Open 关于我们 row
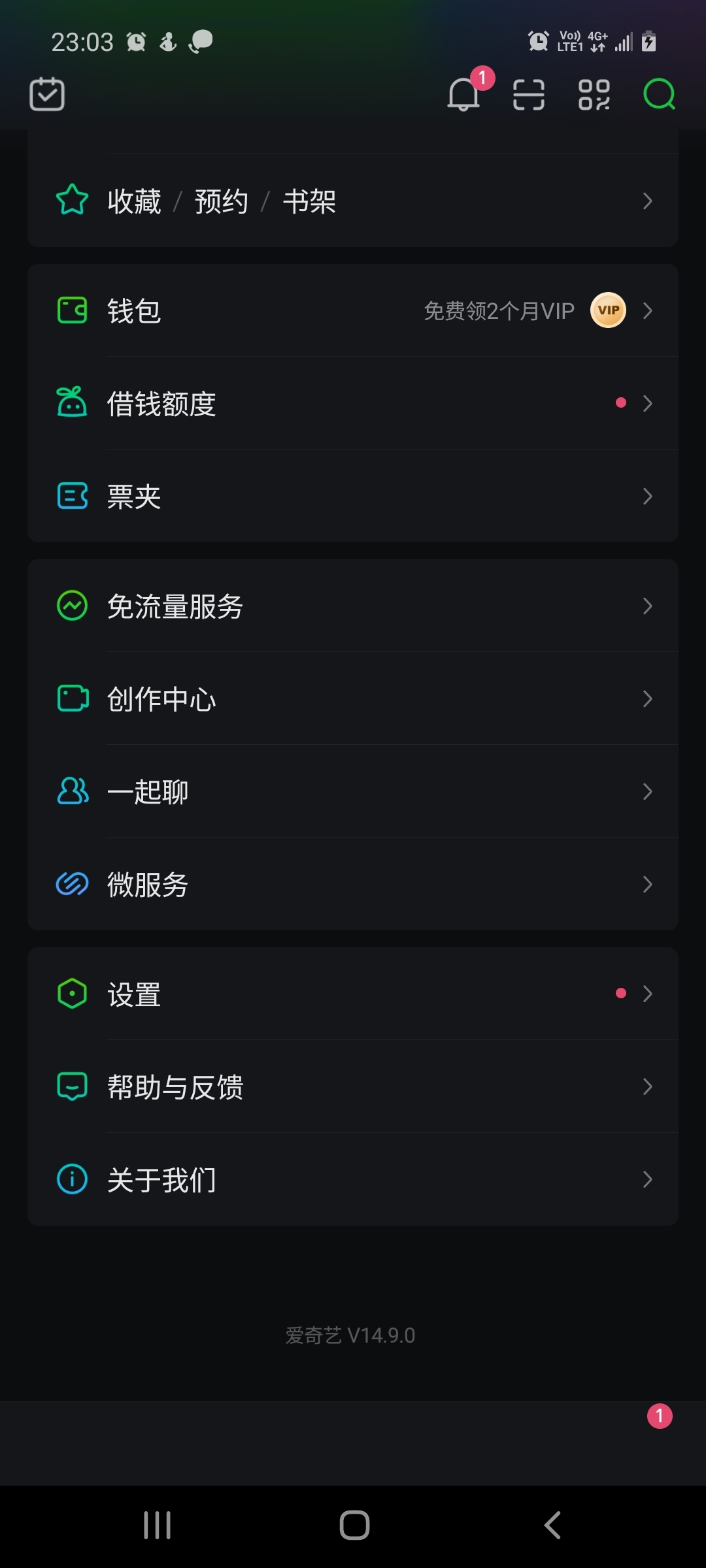This screenshot has width=706, height=1568. tap(353, 1179)
